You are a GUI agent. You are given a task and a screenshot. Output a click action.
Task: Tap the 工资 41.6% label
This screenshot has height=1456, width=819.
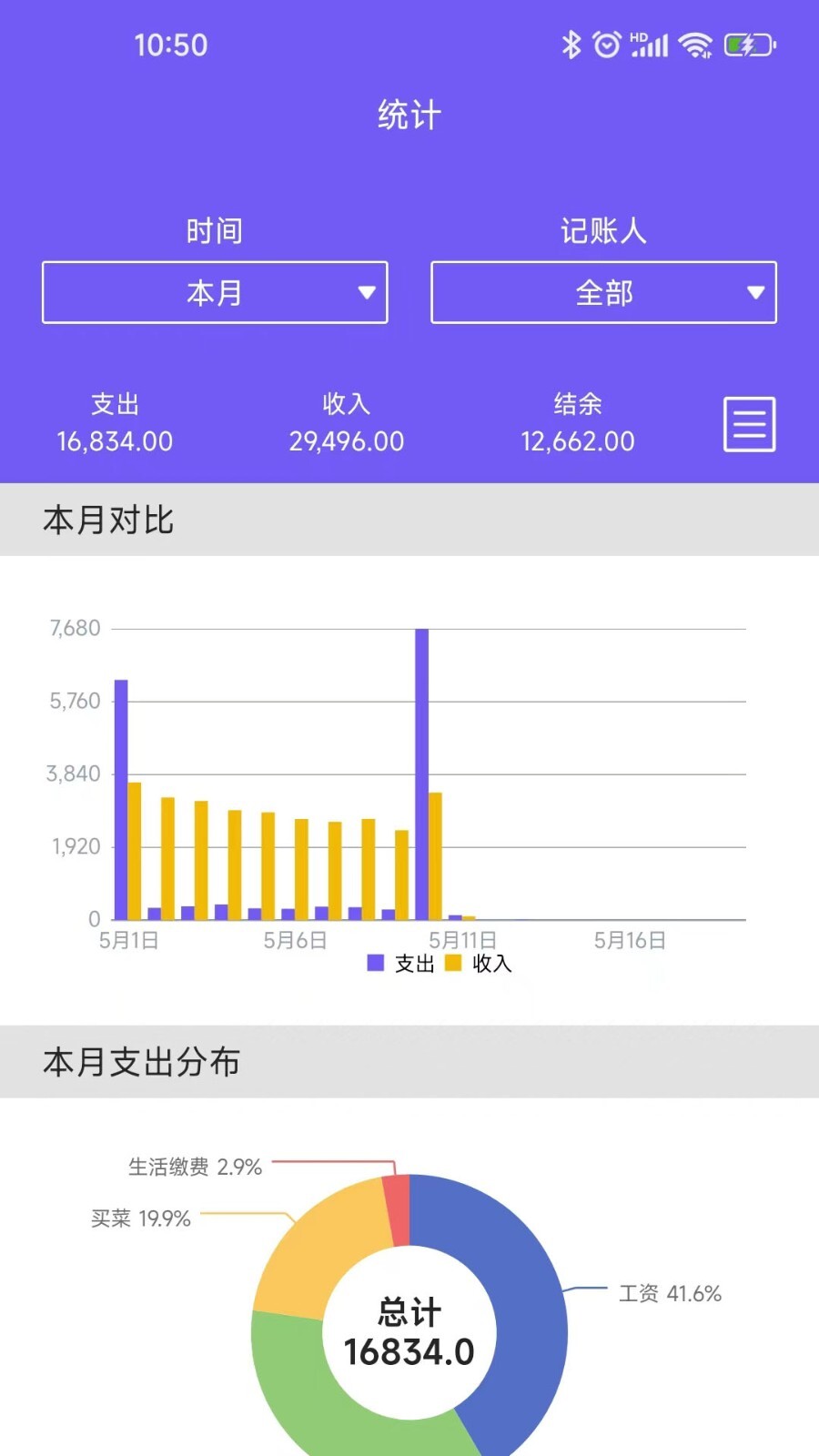tap(669, 1291)
